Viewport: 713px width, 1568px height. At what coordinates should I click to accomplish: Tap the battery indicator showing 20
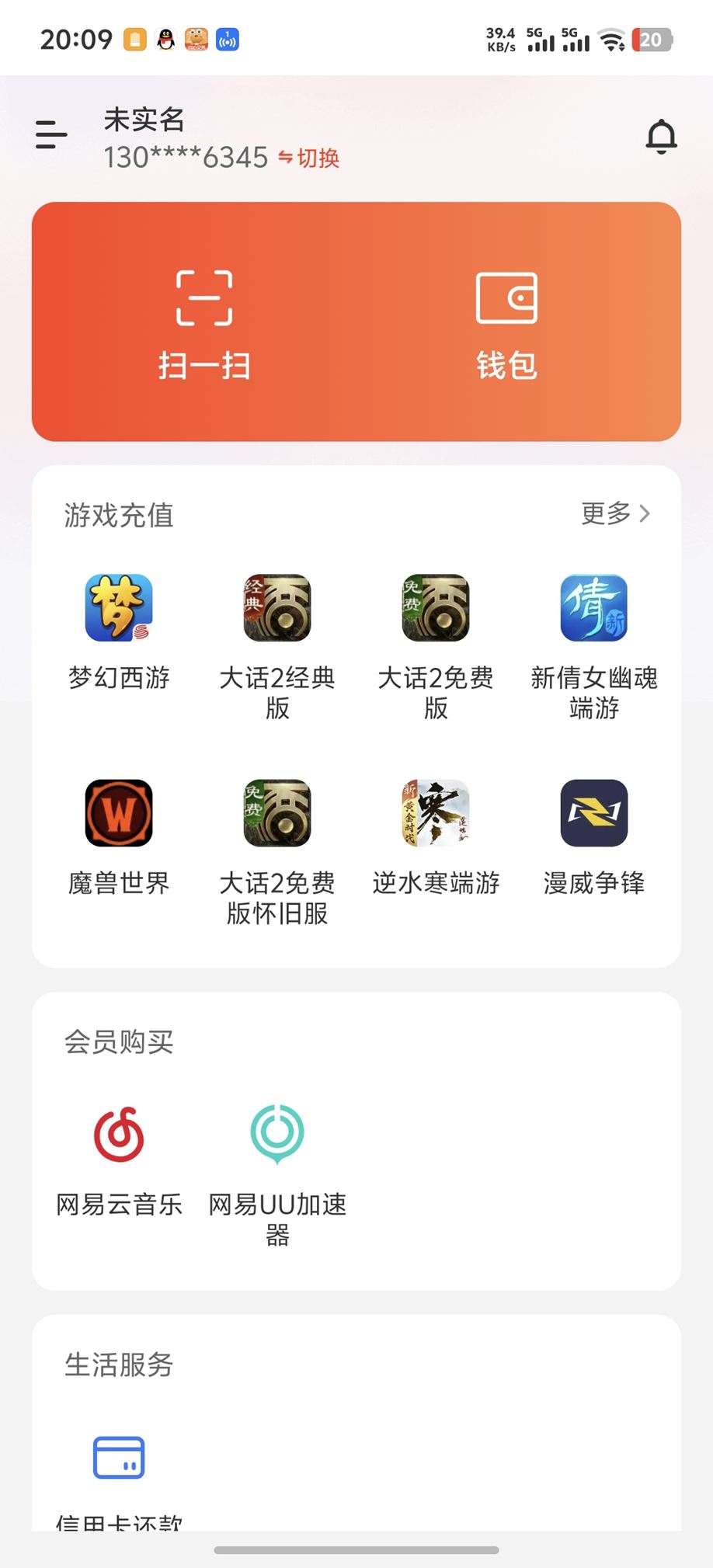click(x=652, y=39)
